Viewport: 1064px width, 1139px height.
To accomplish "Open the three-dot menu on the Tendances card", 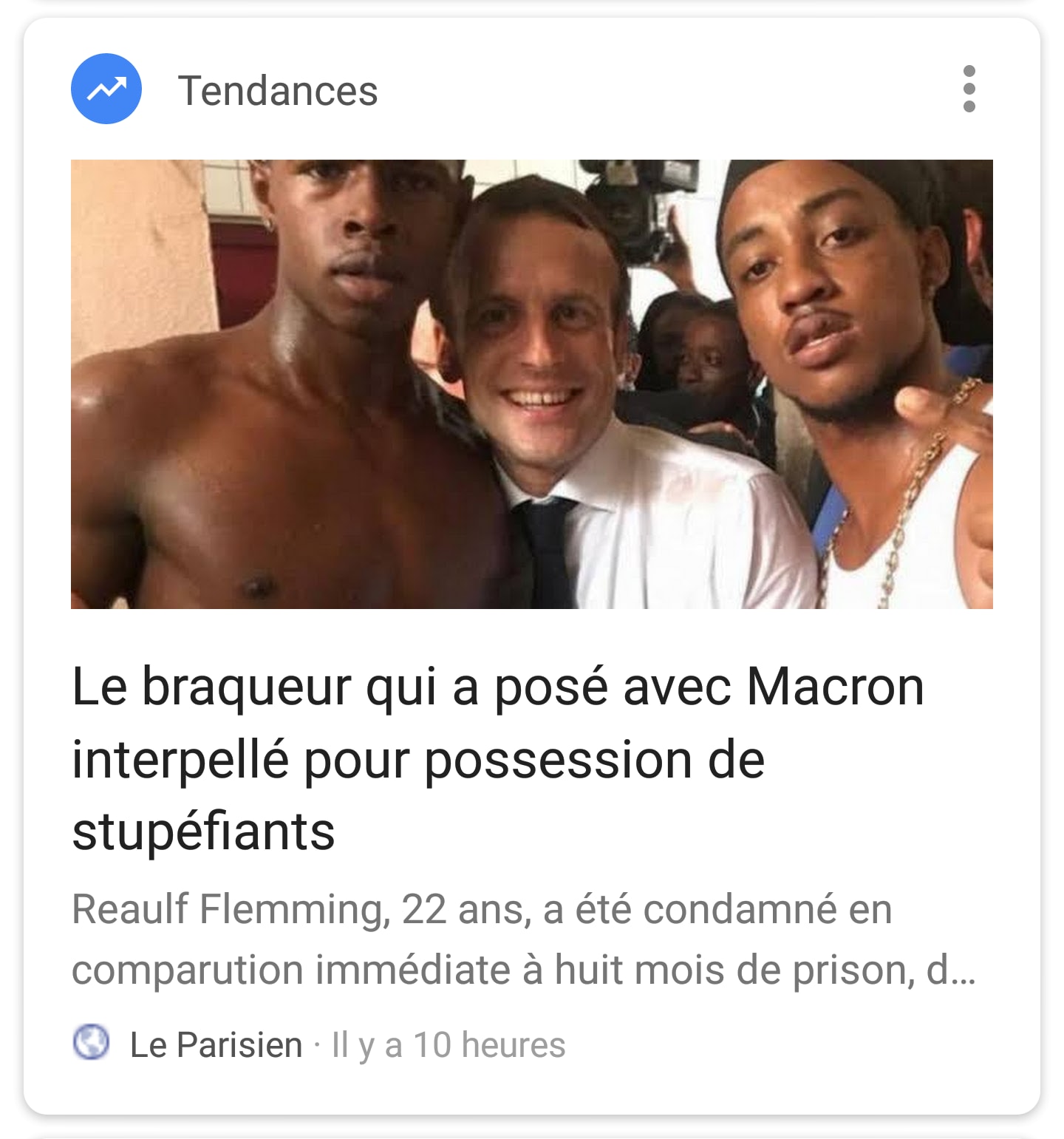I will [969, 89].
